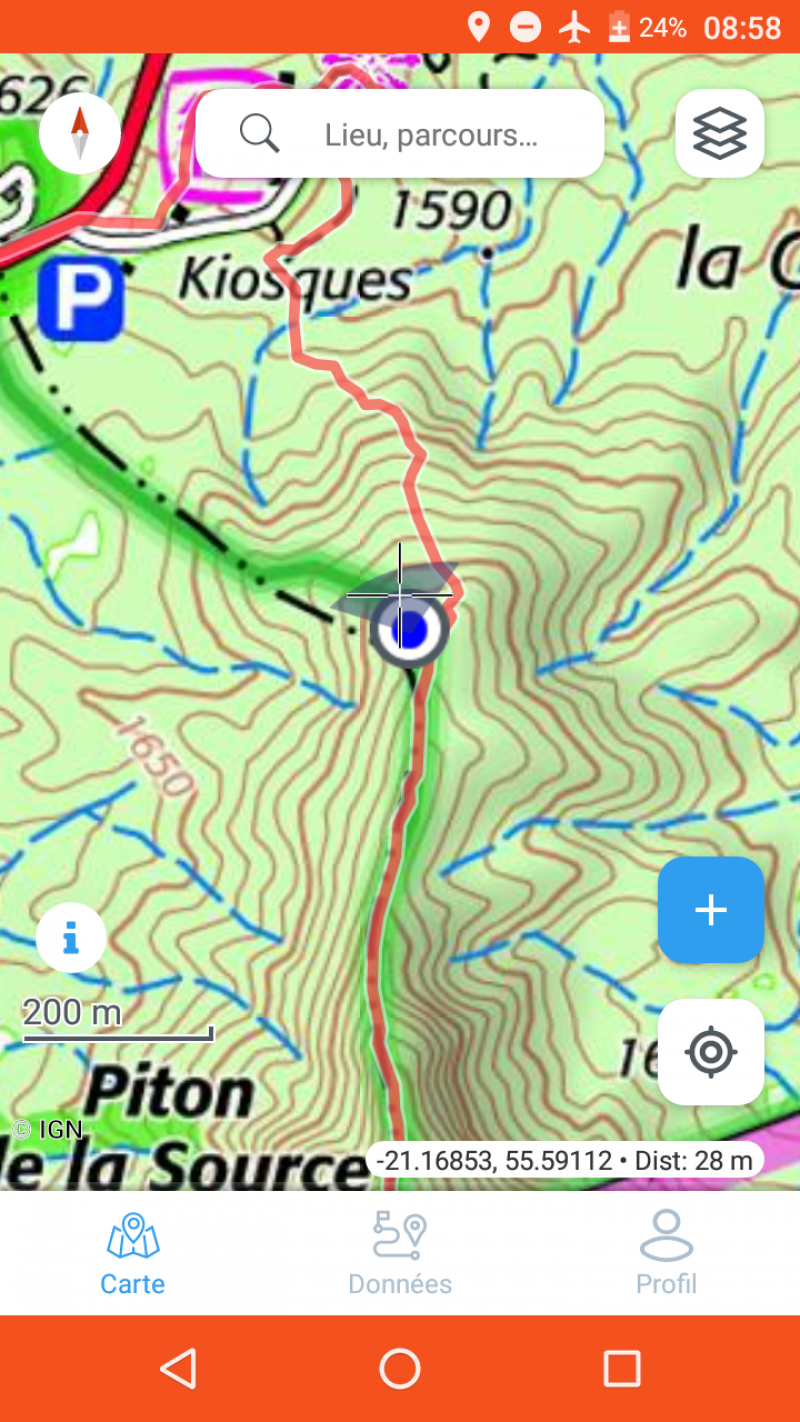Go to the home screen
Screen dimensions: 800x1422
[400, 1368]
